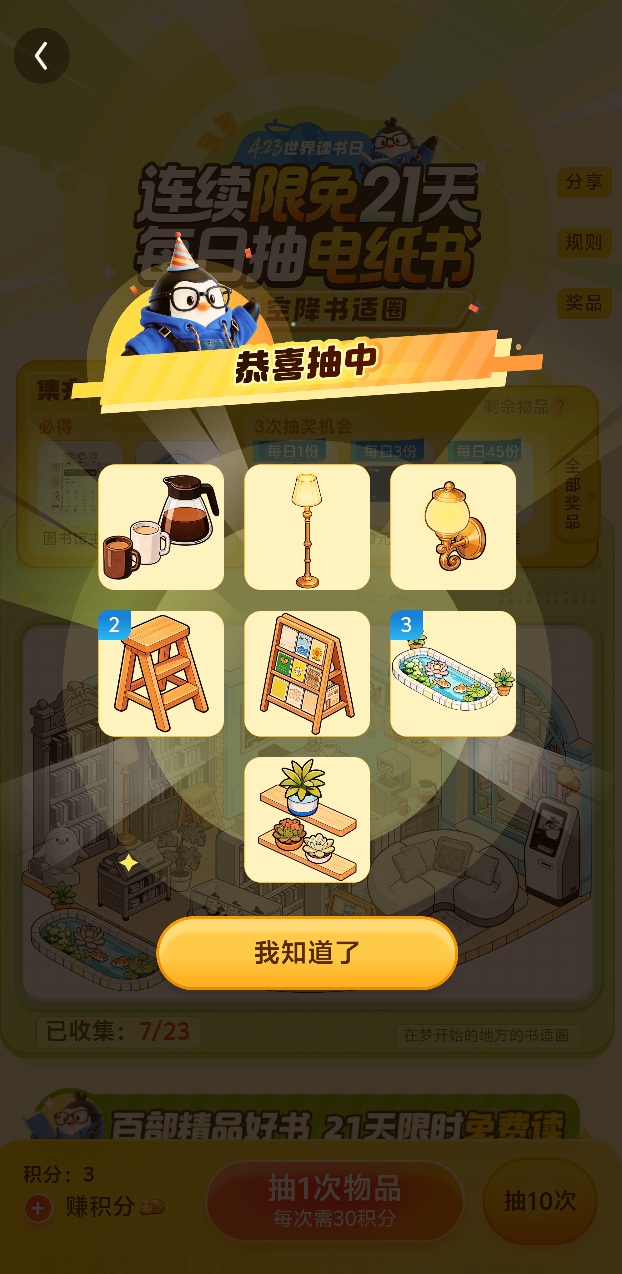Open the 规则 rules page
Screen dimensions: 622x1274
[584, 242]
